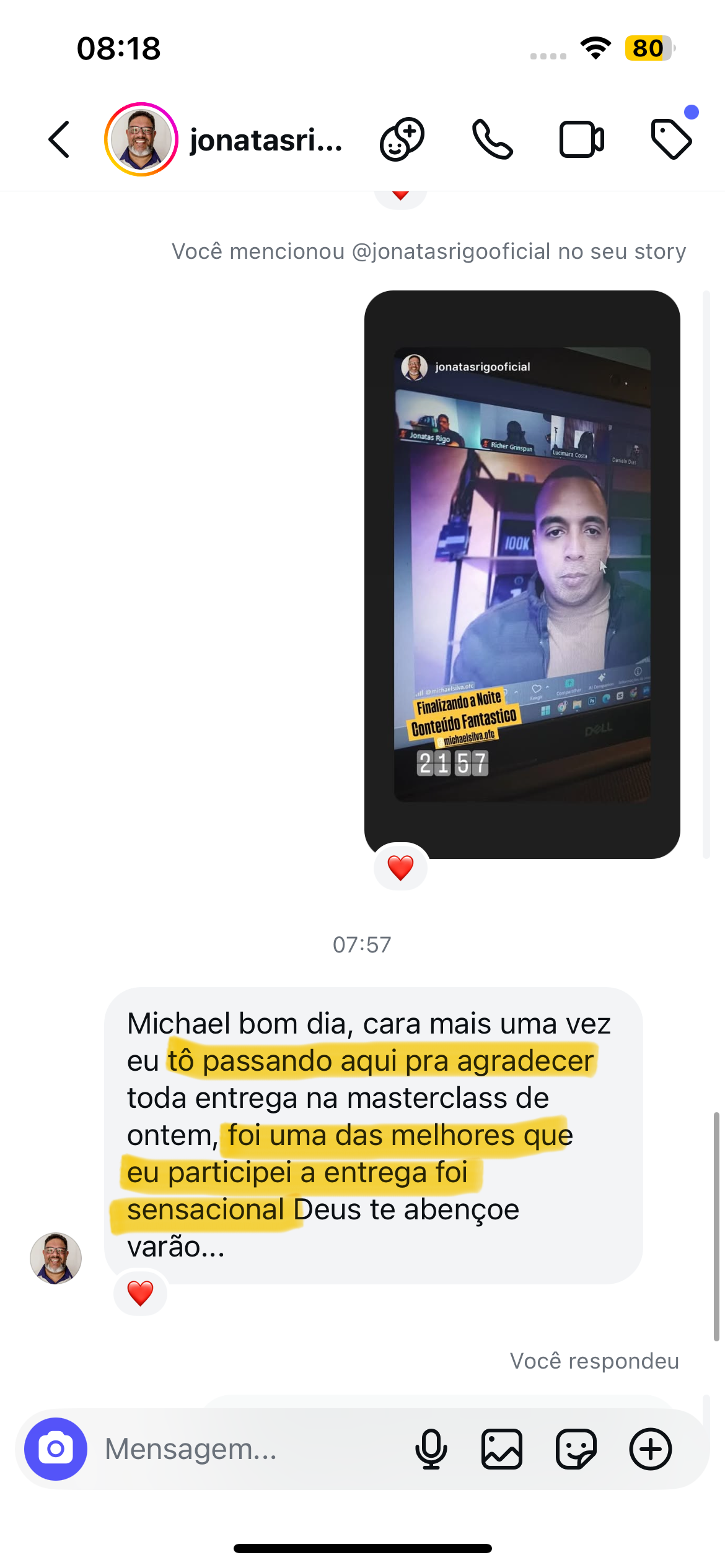The height and width of the screenshot is (1568, 725).
Task: Open the avatar sticker creation icon
Action: [x=402, y=139]
